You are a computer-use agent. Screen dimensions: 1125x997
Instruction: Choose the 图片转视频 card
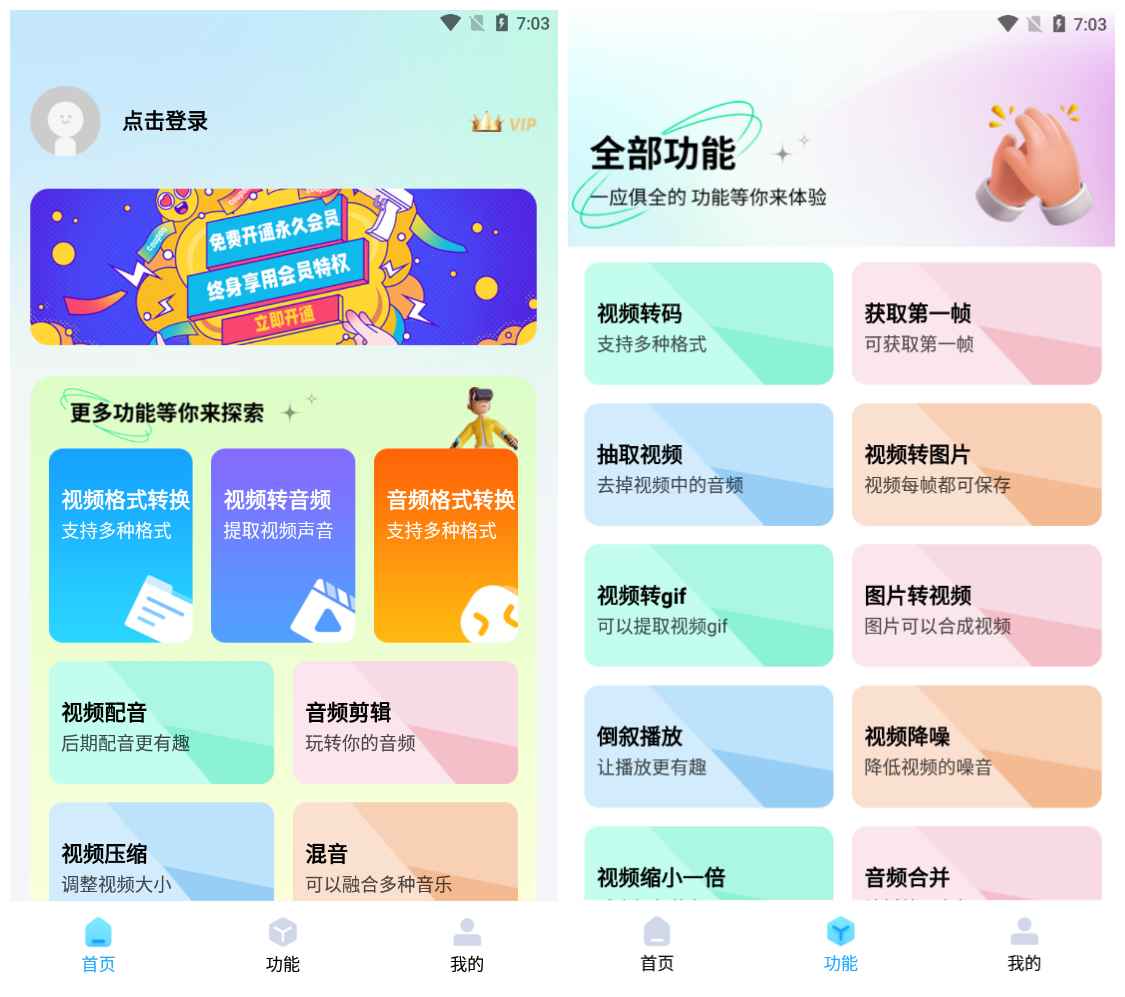(976, 606)
